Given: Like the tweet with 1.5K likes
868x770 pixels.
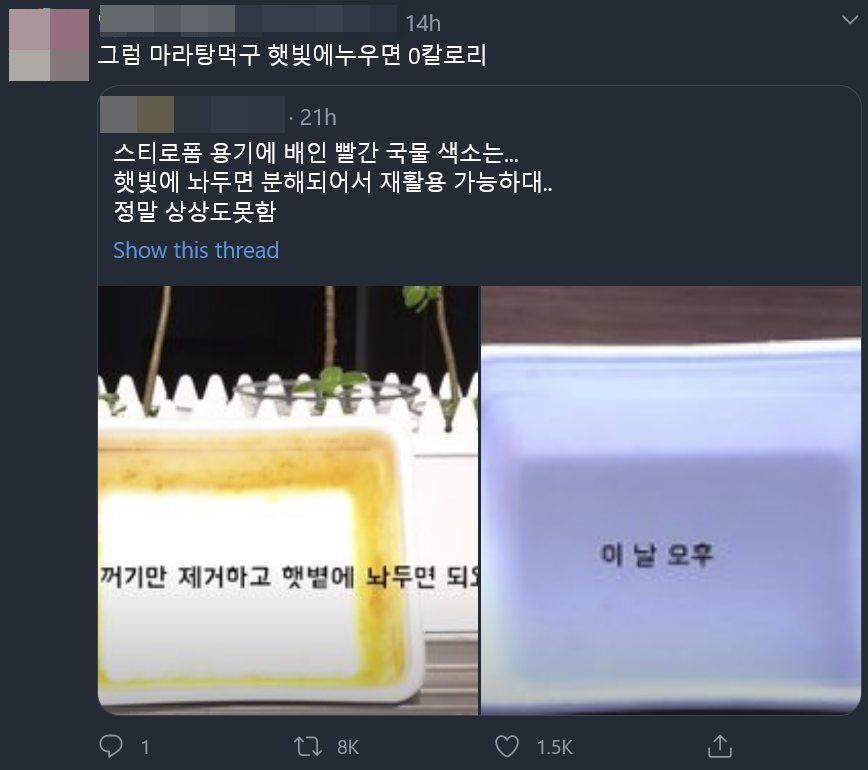Looking at the screenshot, I should 509,746.
